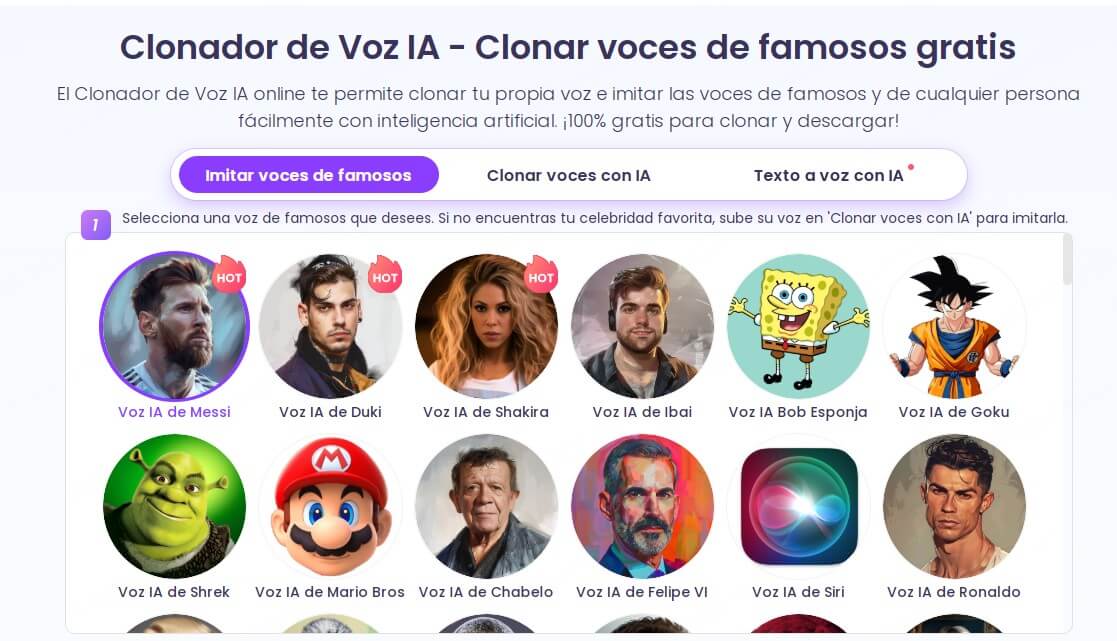
Task: Open the Clonar voces con IA tab
Action: tap(568, 175)
